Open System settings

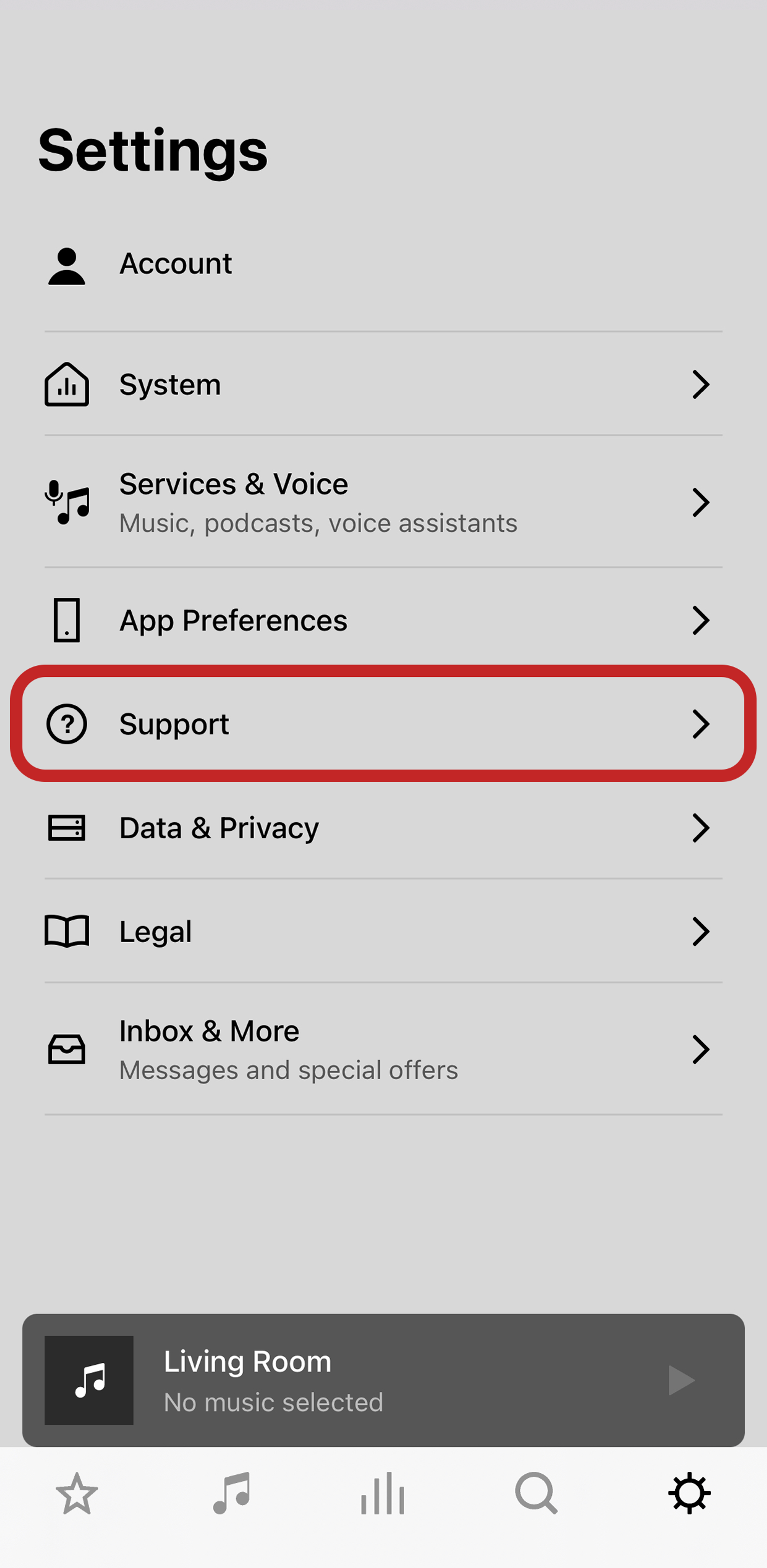[383, 384]
